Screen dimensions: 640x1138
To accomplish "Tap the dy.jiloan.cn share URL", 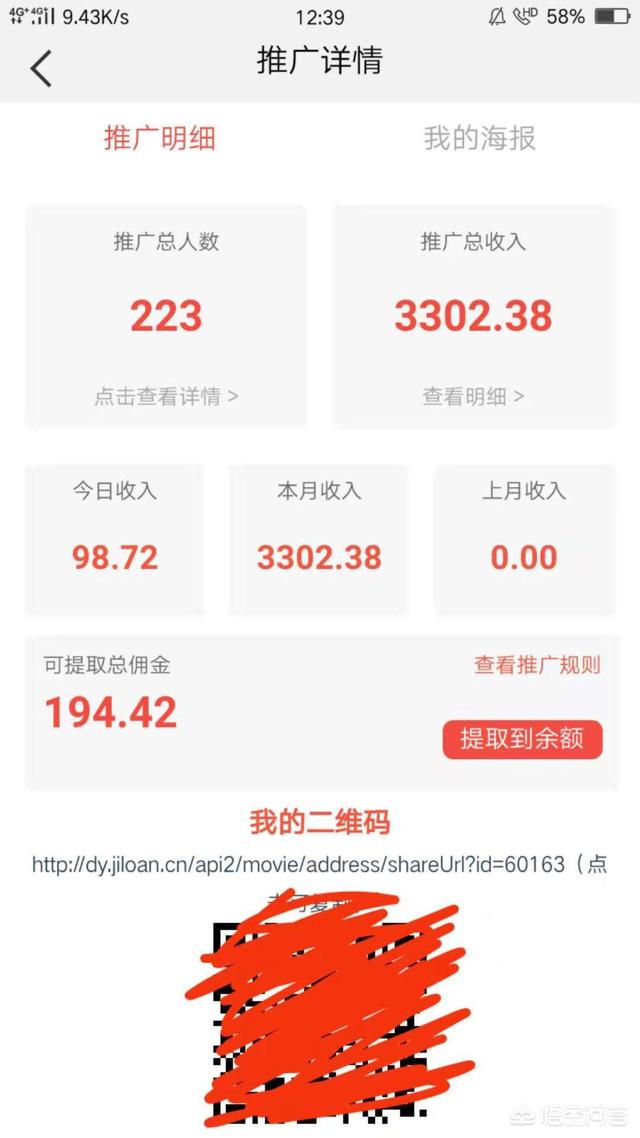I will pos(298,864).
